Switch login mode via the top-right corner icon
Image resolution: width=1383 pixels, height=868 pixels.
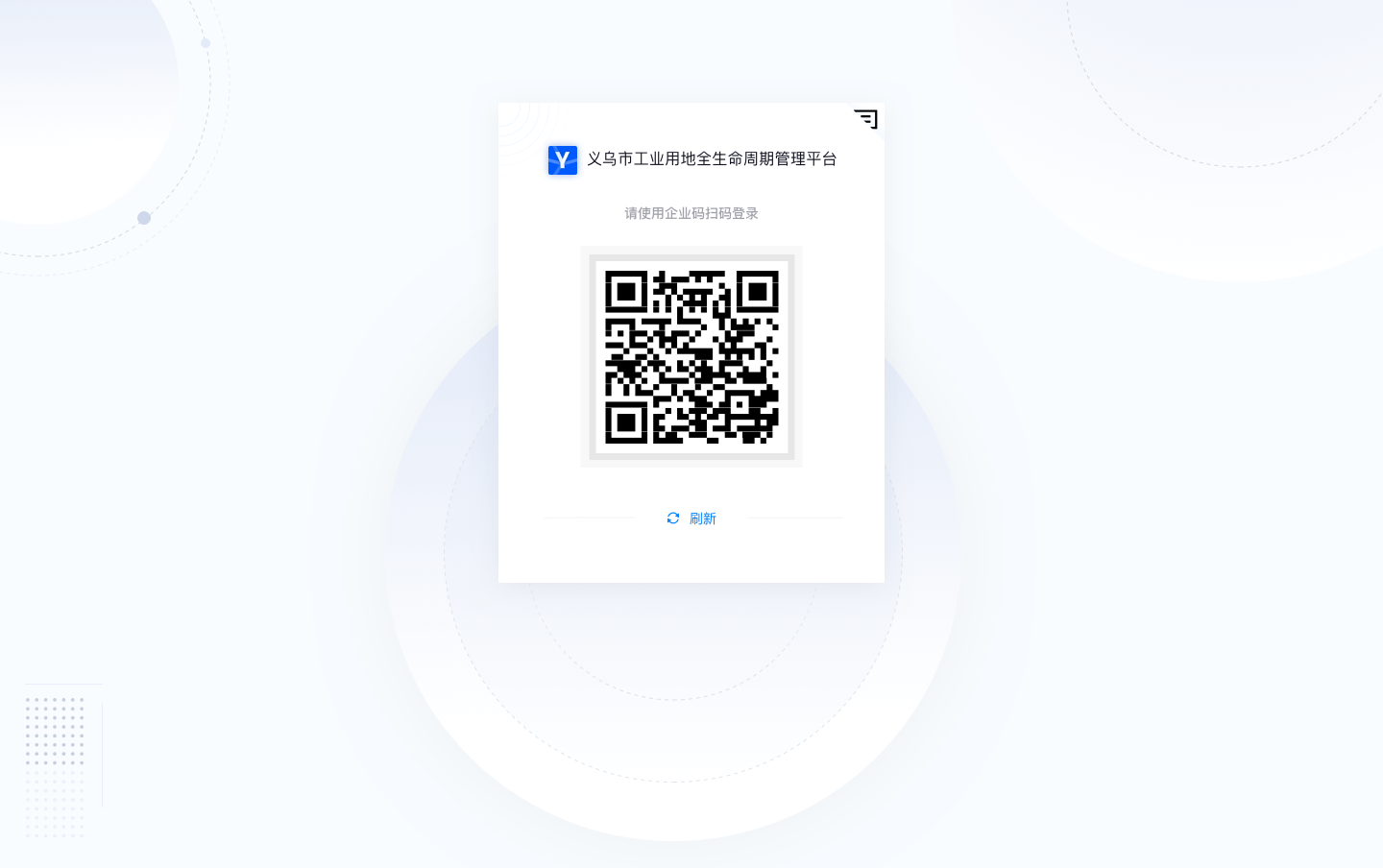pyautogui.click(x=866, y=119)
